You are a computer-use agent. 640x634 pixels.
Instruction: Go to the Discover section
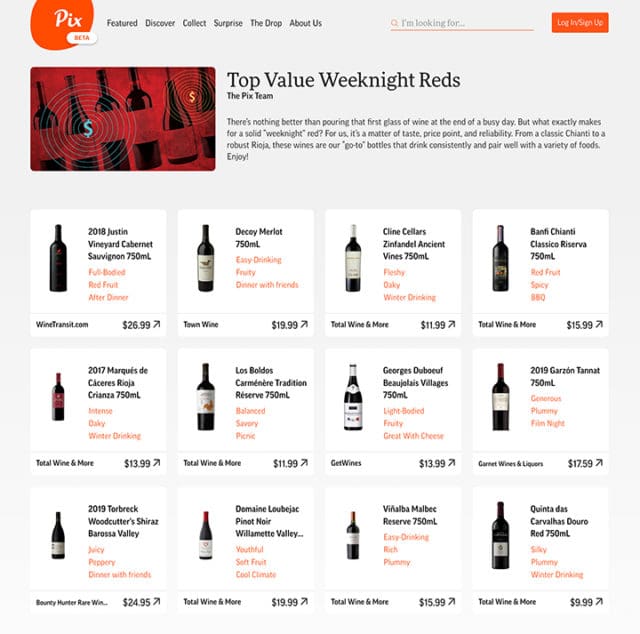click(x=160, y=23)
